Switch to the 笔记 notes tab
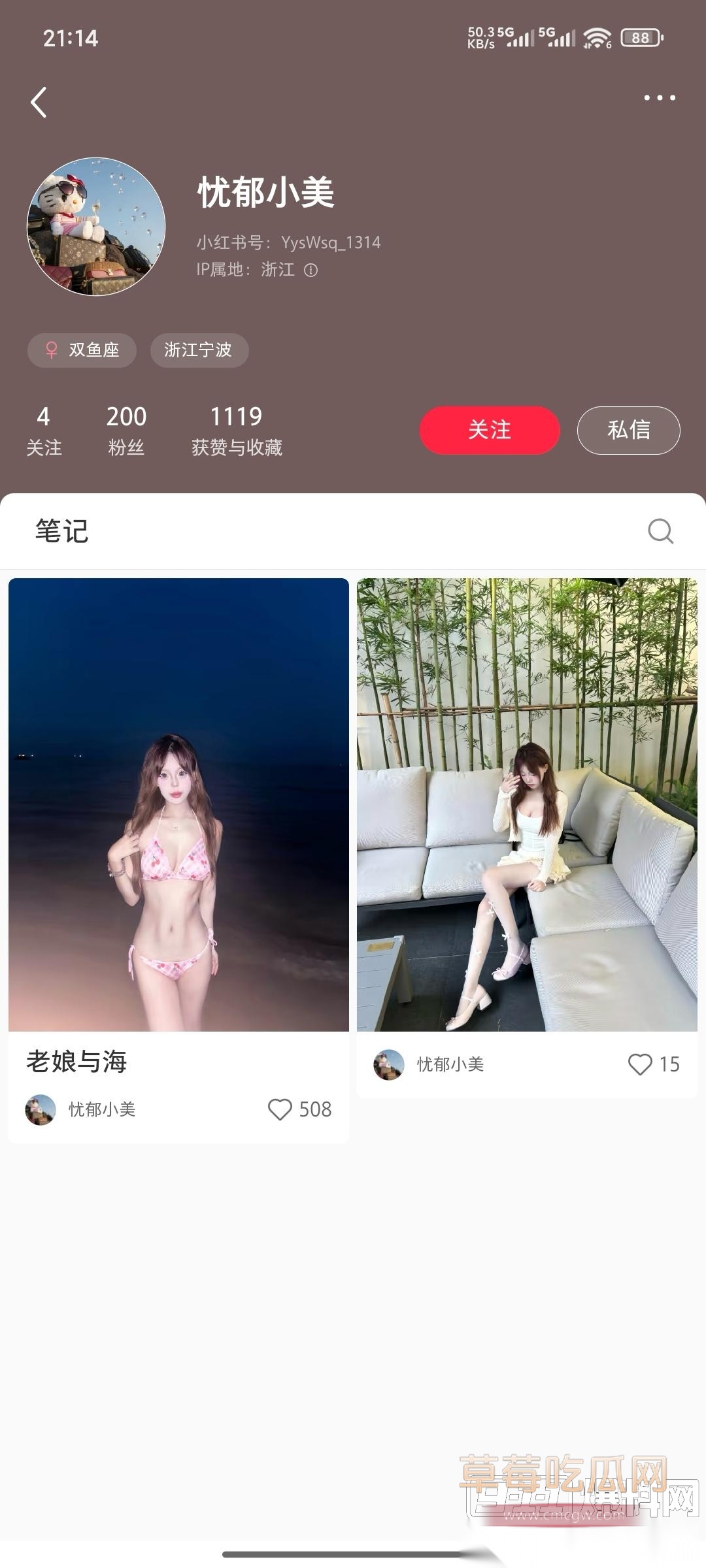706x1568 pixels. pos(63,531)
